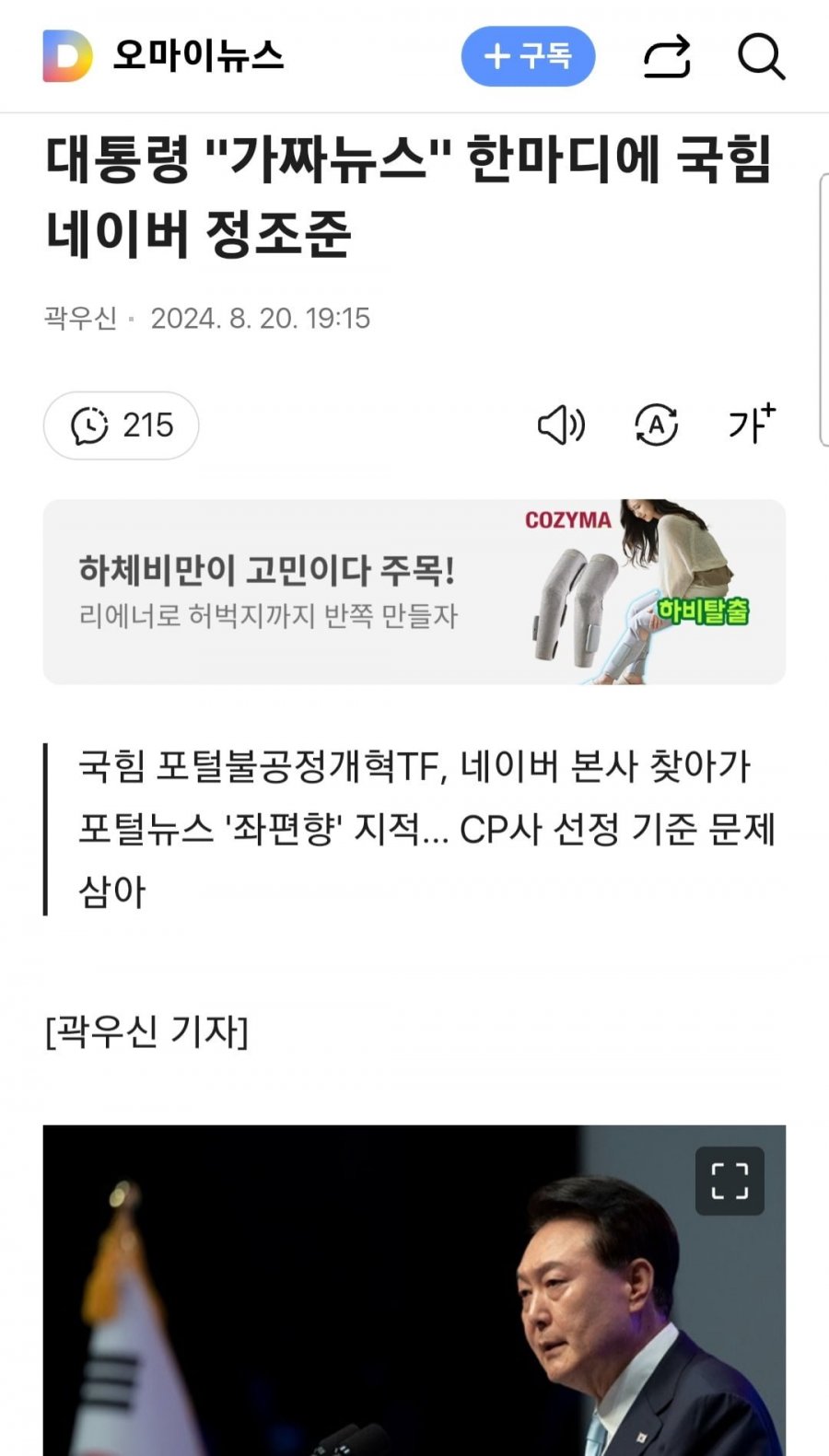Expand article photo to fullscreen
The height and width of the screenshot is (1456, 829).
(x=730, y=1181)
